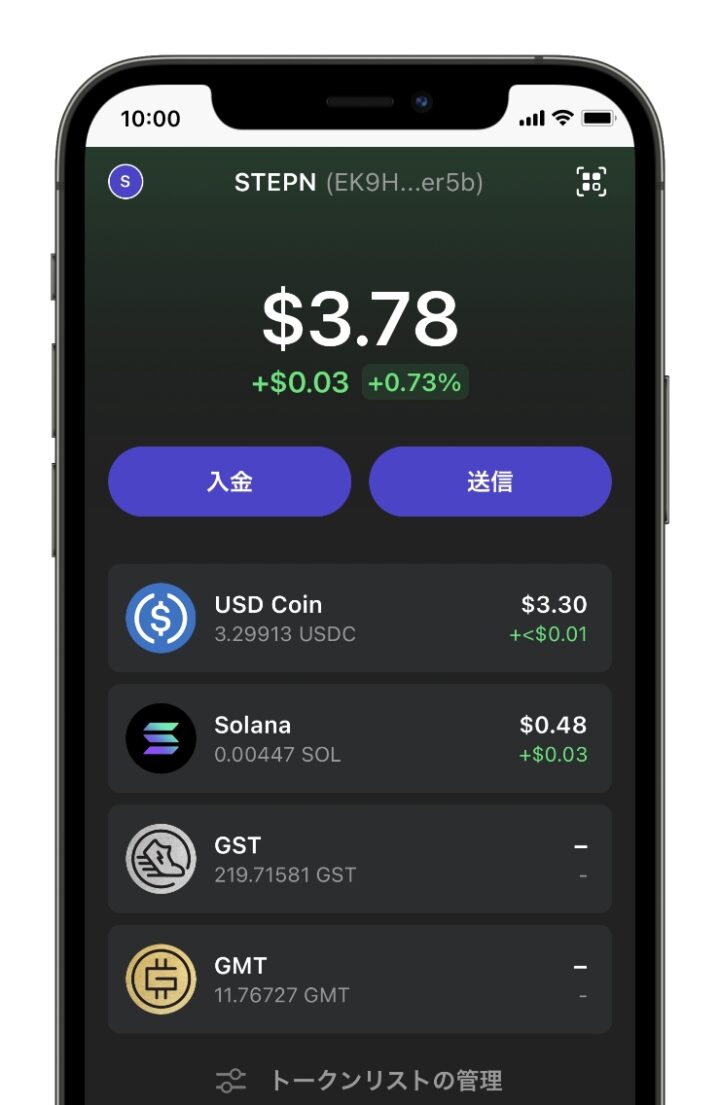Tap the 入金 deposit button

coord(230,481)
